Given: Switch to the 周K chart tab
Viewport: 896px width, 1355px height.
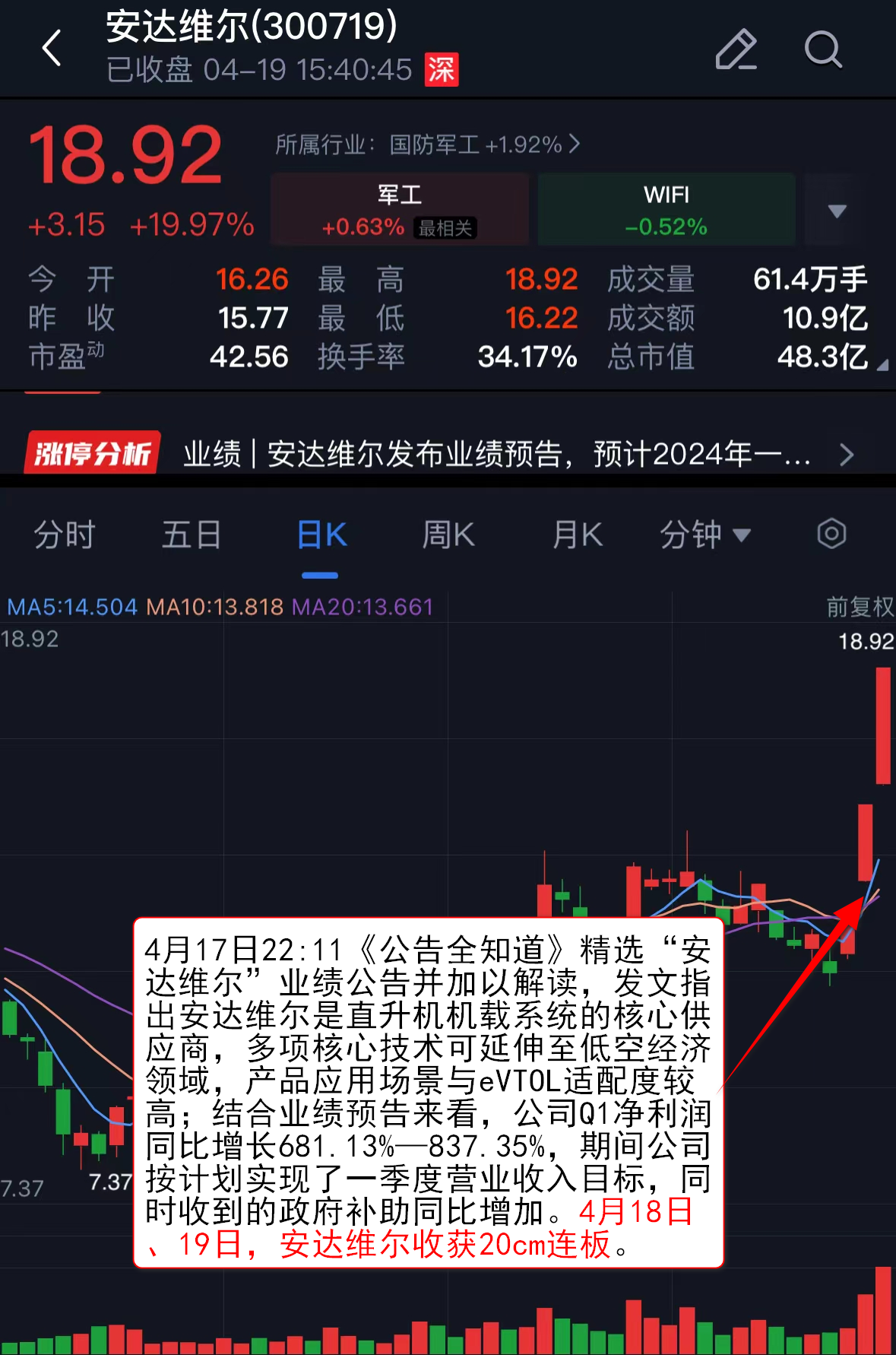Looking at the screenshot, I should tap(448, 535).
